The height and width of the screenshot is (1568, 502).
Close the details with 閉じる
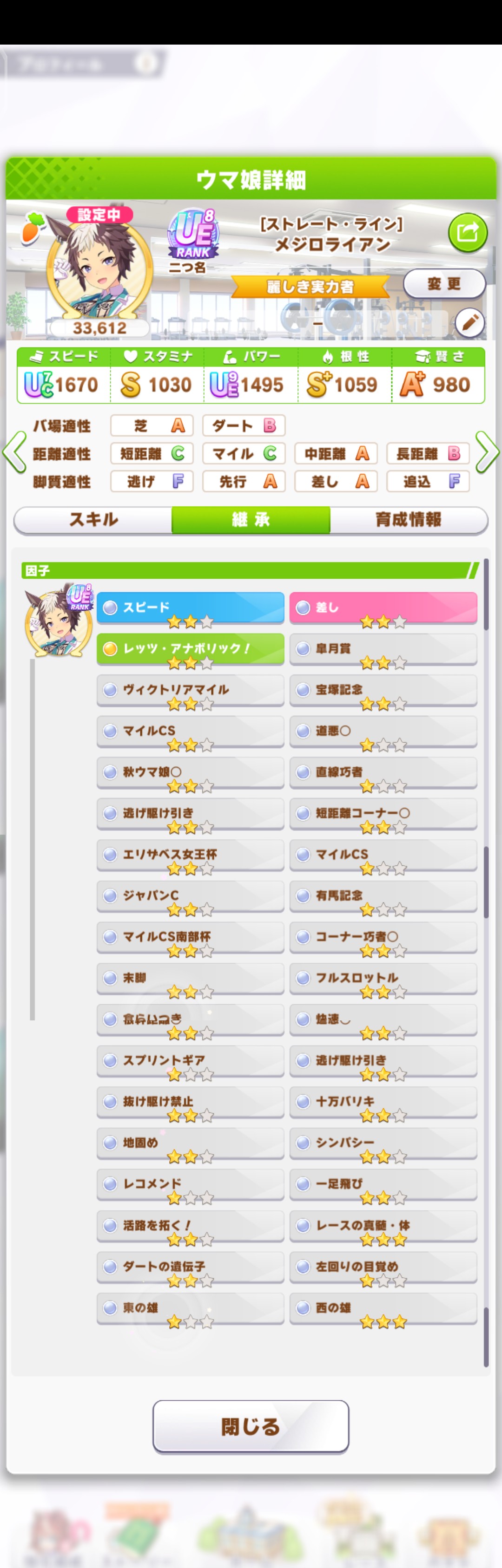[251, 1426]
